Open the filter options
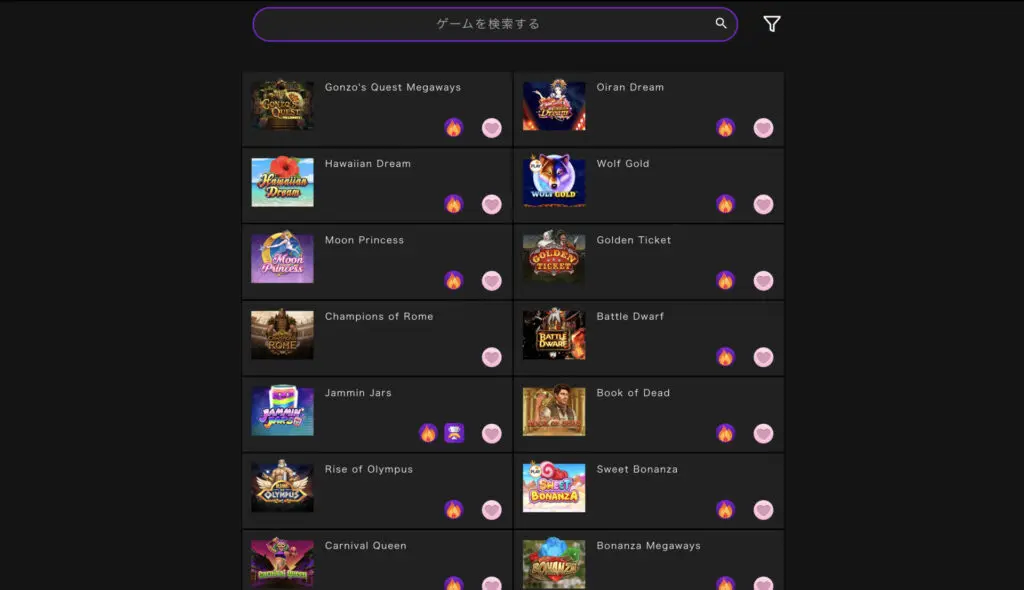 (772, 24)
